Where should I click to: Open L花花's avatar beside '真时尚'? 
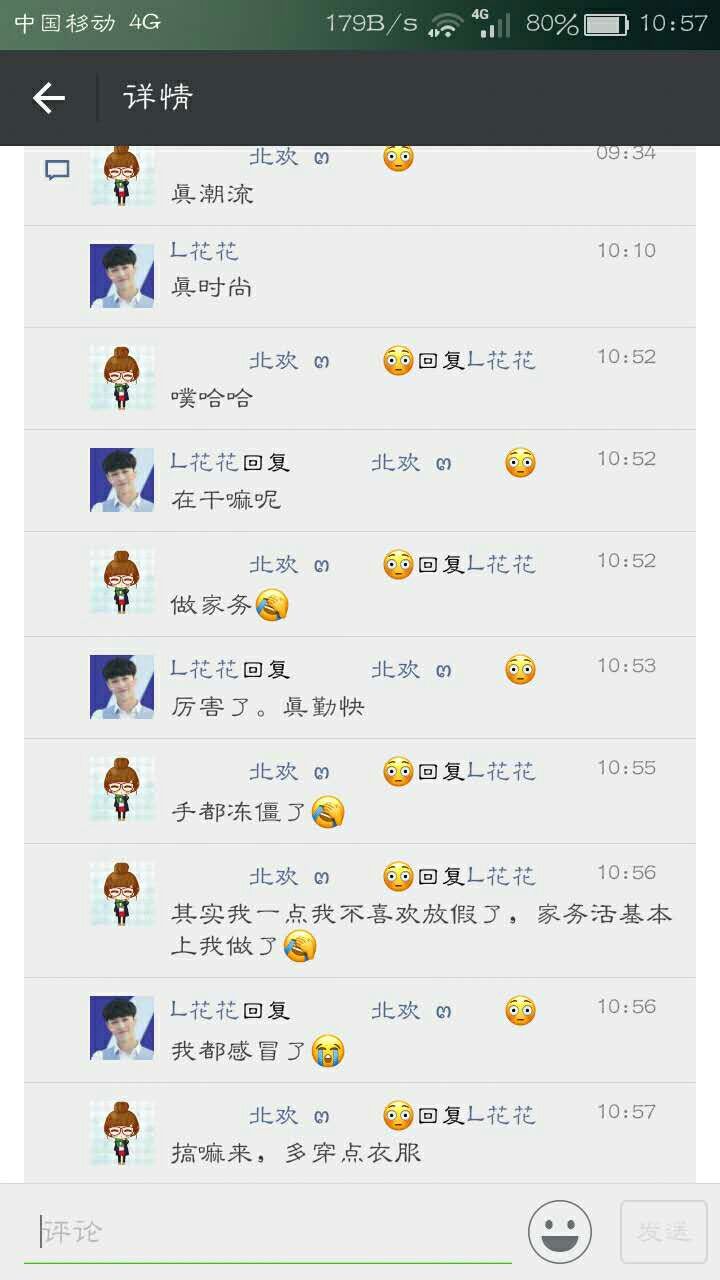coord(122,276)
